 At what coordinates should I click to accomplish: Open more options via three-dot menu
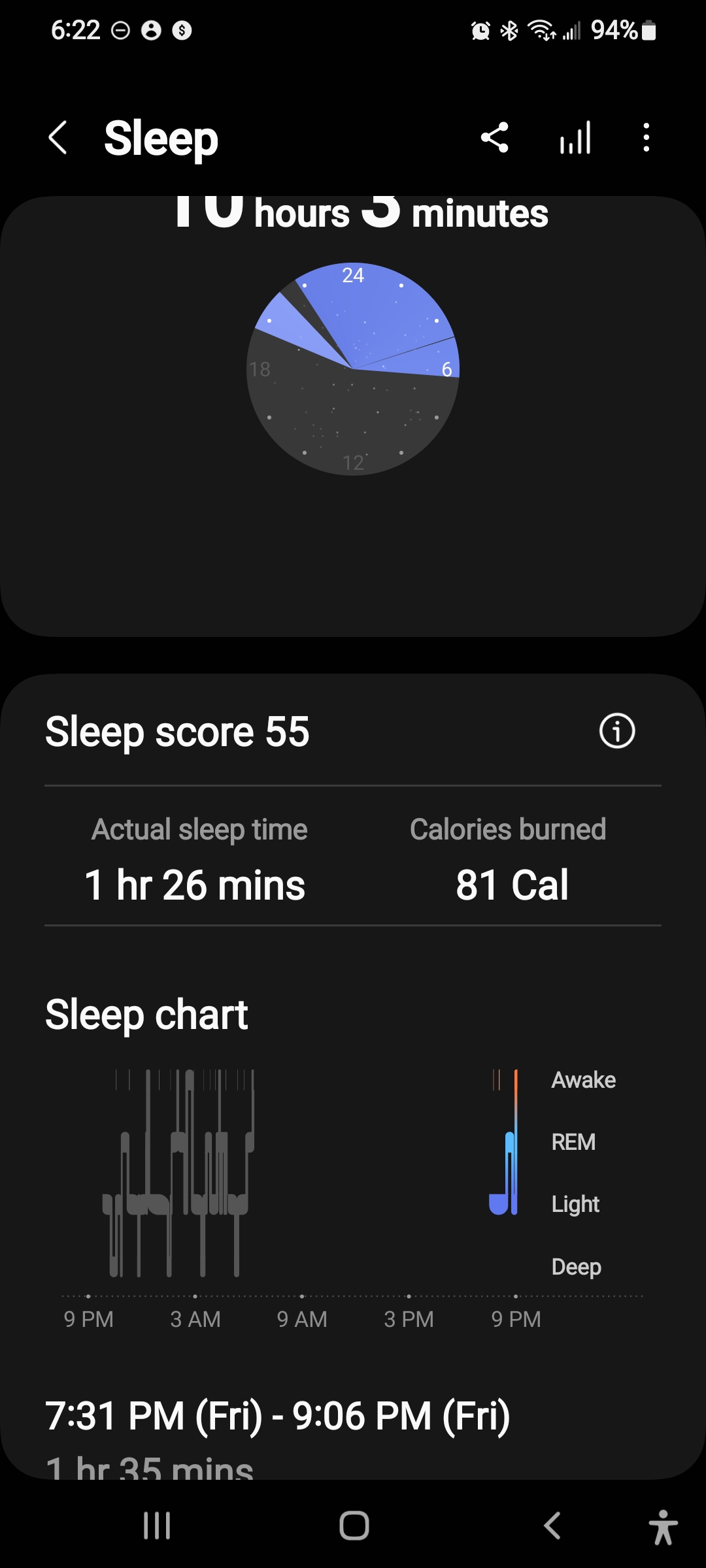click(x=646, y=138)
